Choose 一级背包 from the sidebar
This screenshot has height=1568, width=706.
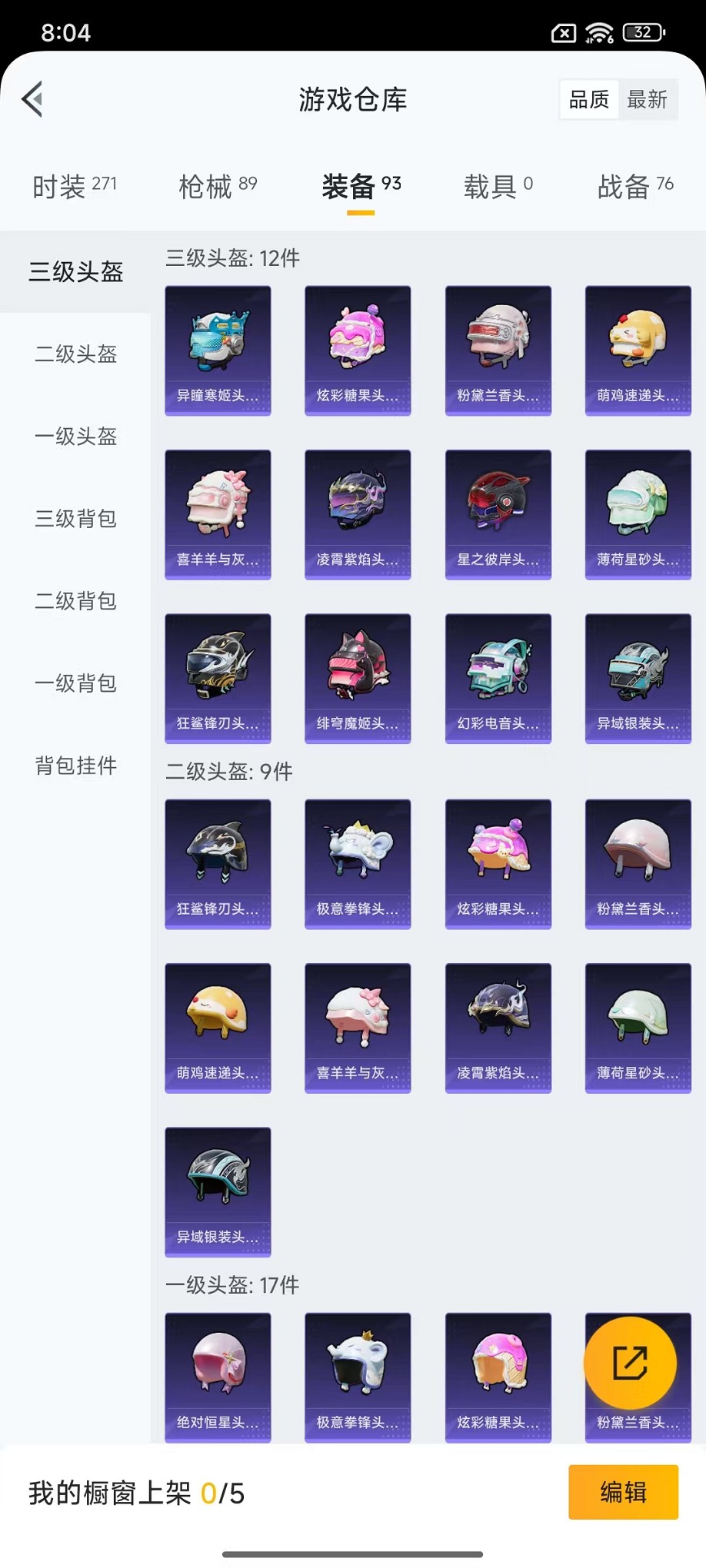(75, 683)
